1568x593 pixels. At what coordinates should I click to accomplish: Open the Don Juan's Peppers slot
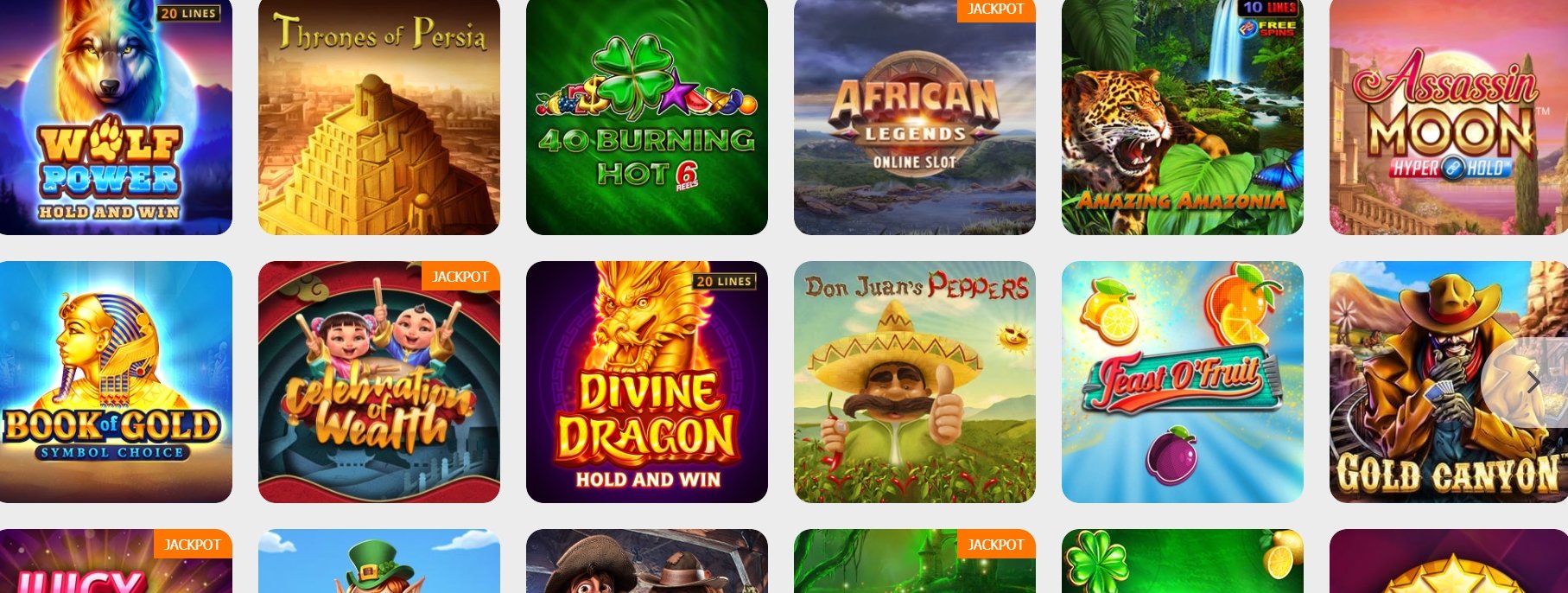(914, 381)
